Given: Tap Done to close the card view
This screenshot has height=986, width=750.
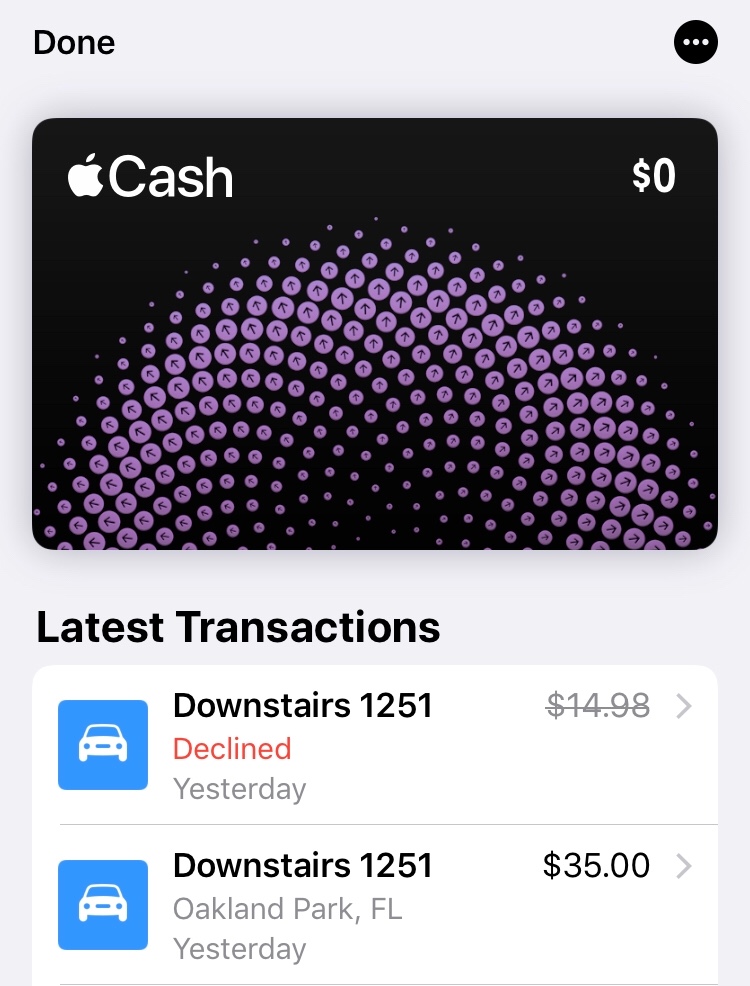Looking at the screenshot, I should pos(74,43).
